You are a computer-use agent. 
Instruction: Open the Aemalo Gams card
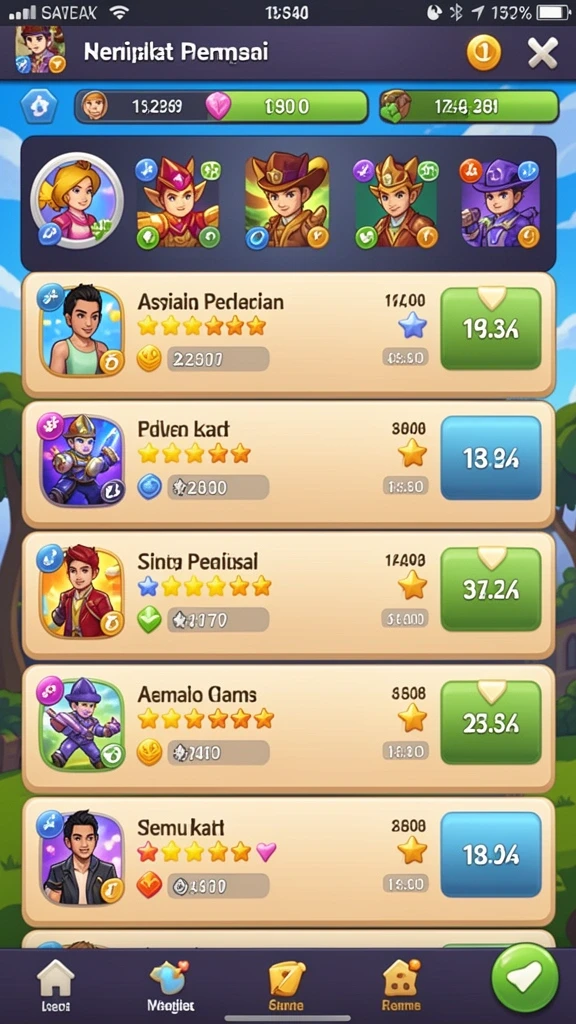tap(288, 728)
